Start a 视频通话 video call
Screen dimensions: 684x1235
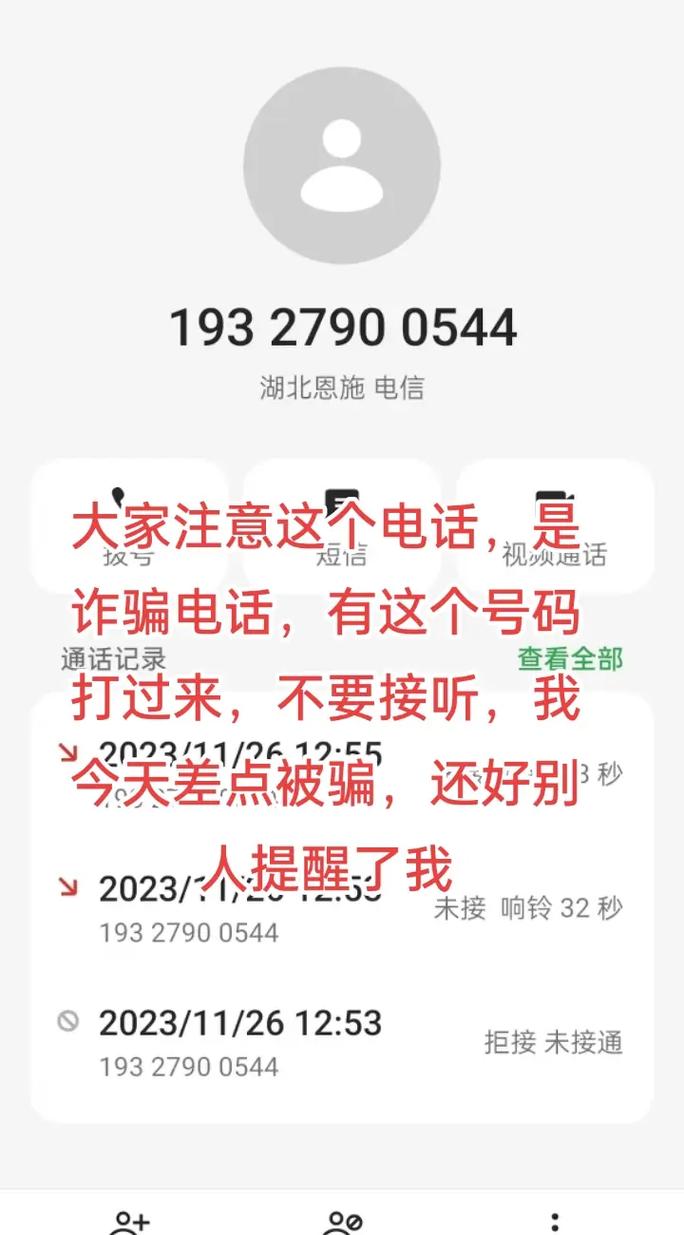pos(554,526)
